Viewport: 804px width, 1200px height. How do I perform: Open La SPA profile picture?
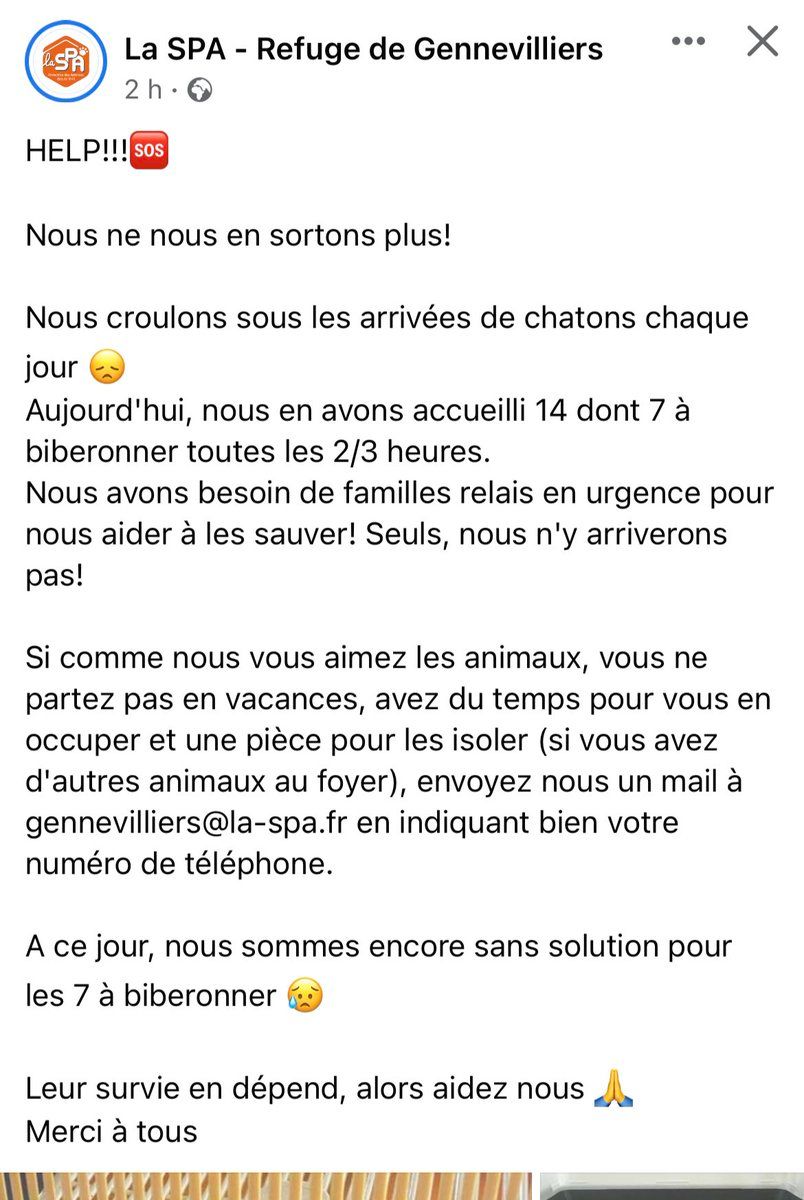coord(66,61)
